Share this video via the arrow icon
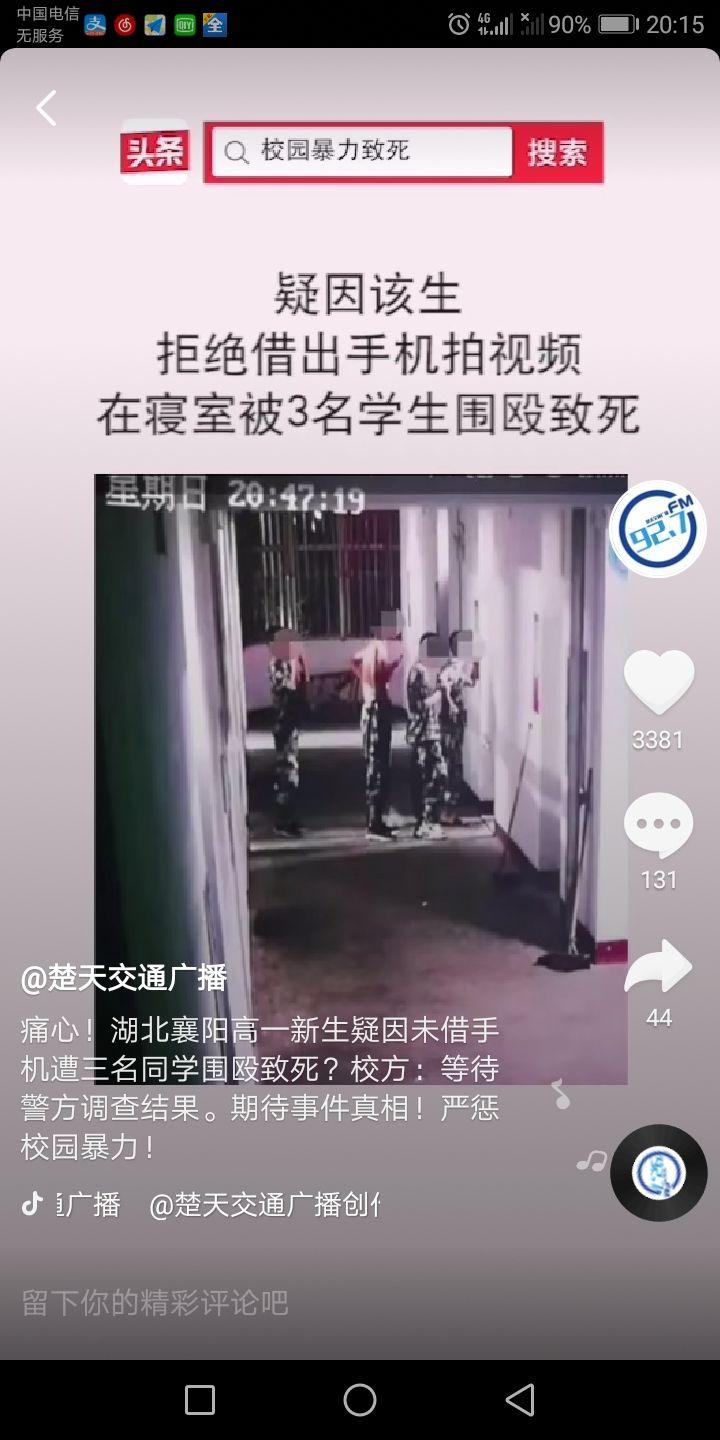Screen dimensions: 720x1440 [658, 968]
